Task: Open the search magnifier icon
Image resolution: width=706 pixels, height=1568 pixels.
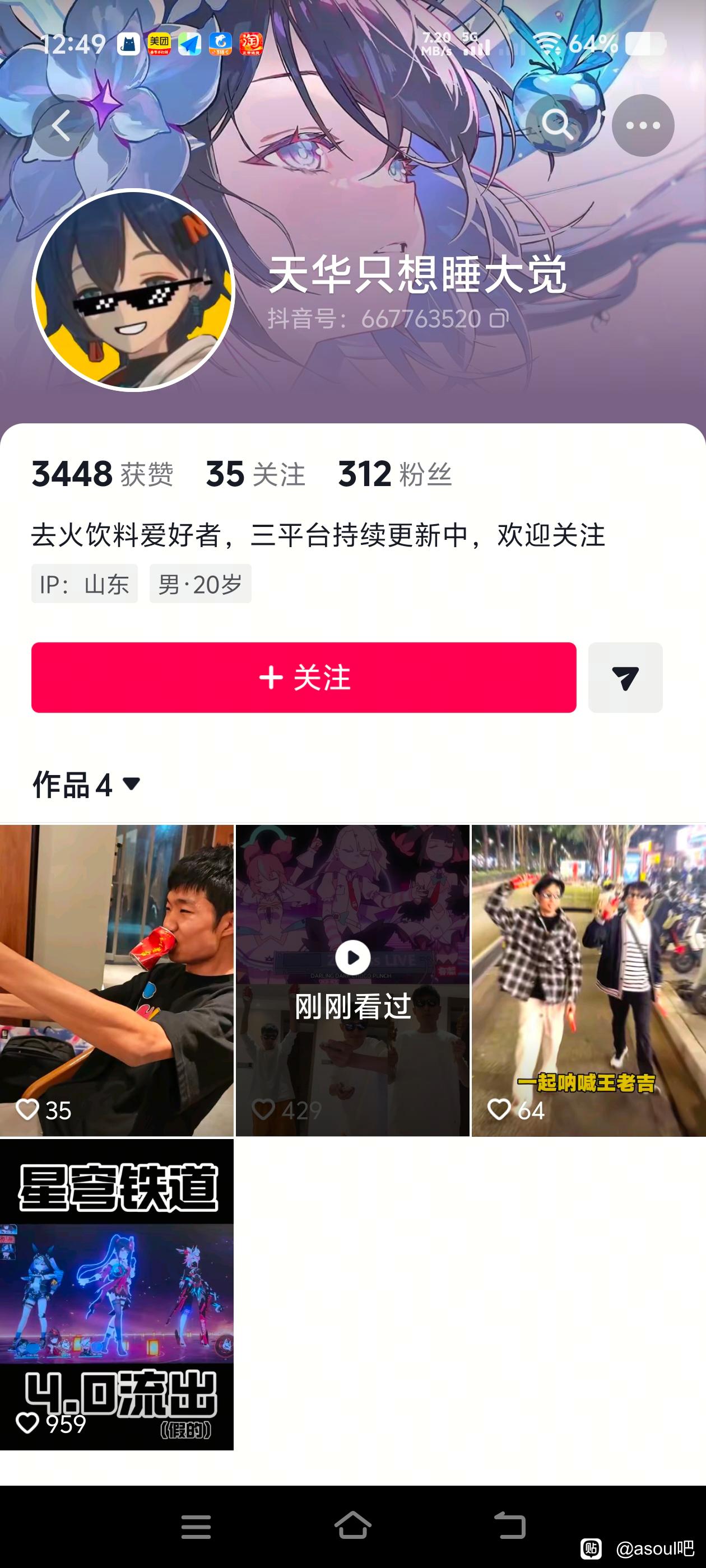Action: [x=557, y=126]
